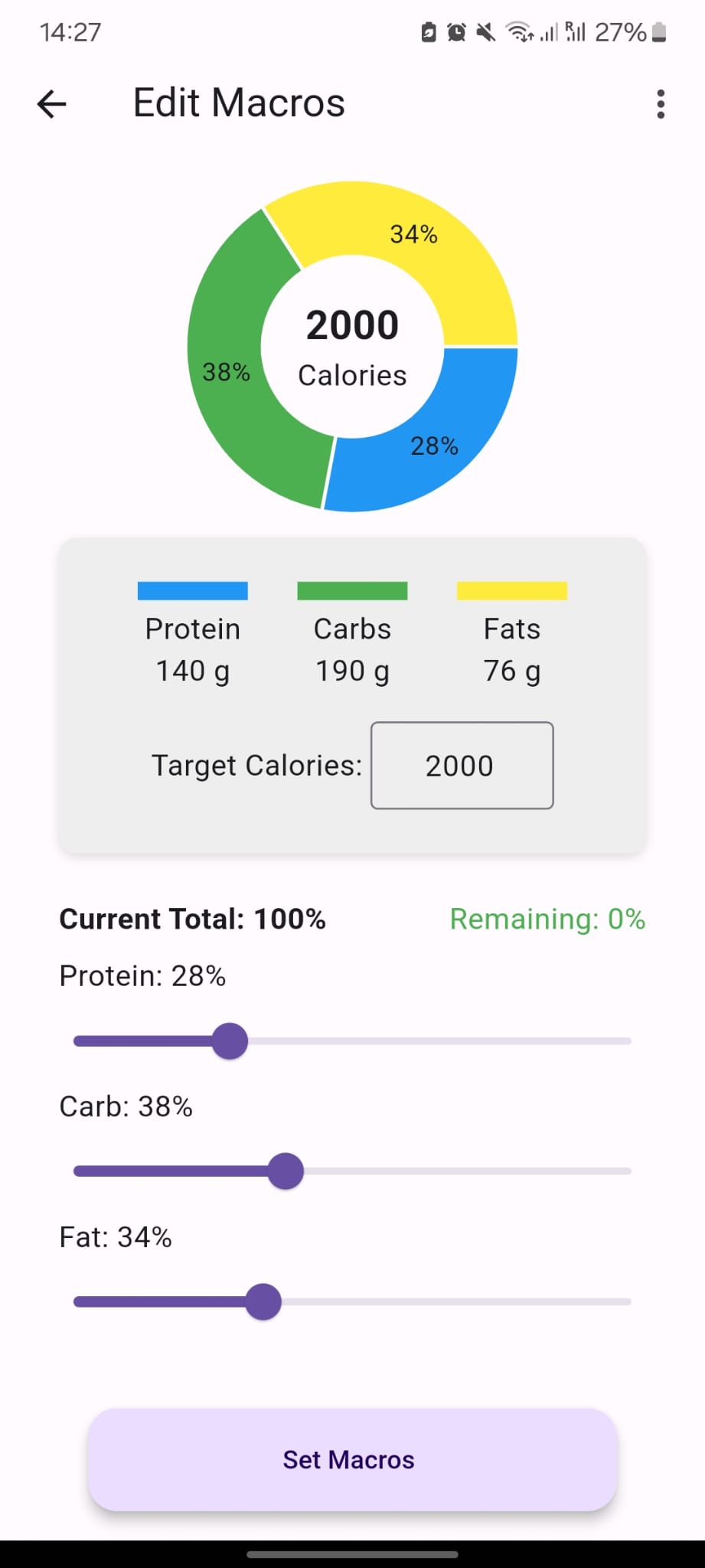Tap the Fat percentage slider handle
The height and width of the screenshot is (1568, 705).
pos(263,1302)
